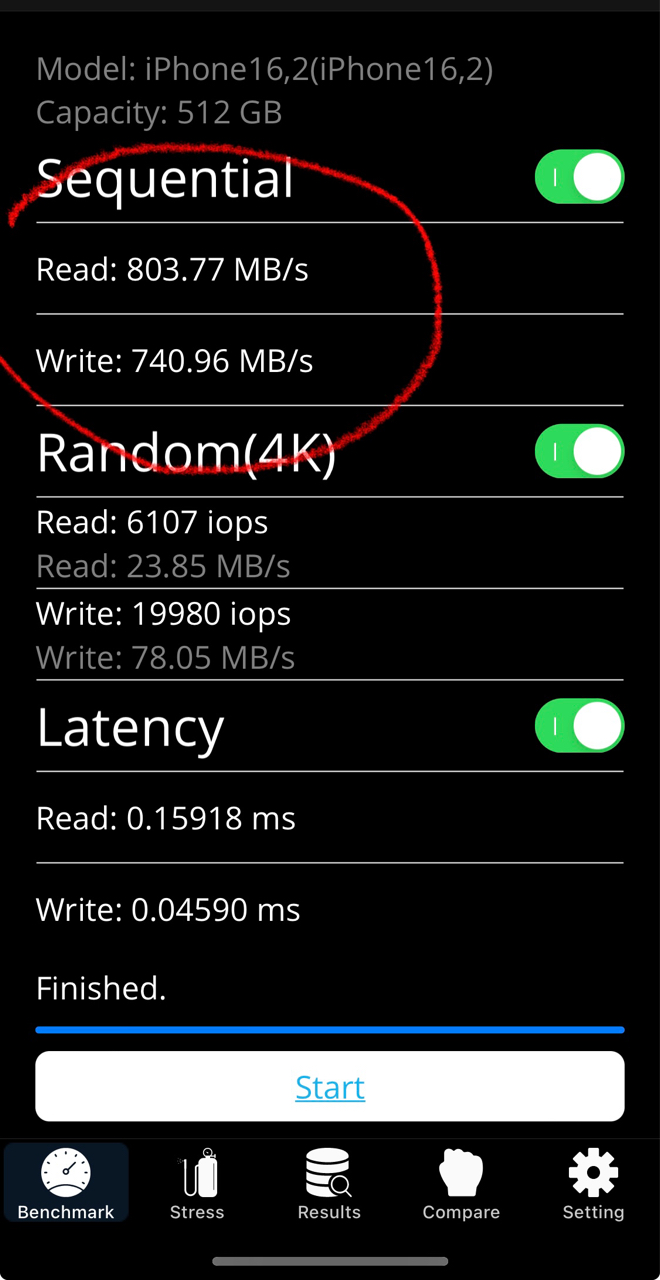The height and width of the screenshot is (1280, 660).
Task: Turn off the Sequential test toggle
Action: [x=579, y=179]
